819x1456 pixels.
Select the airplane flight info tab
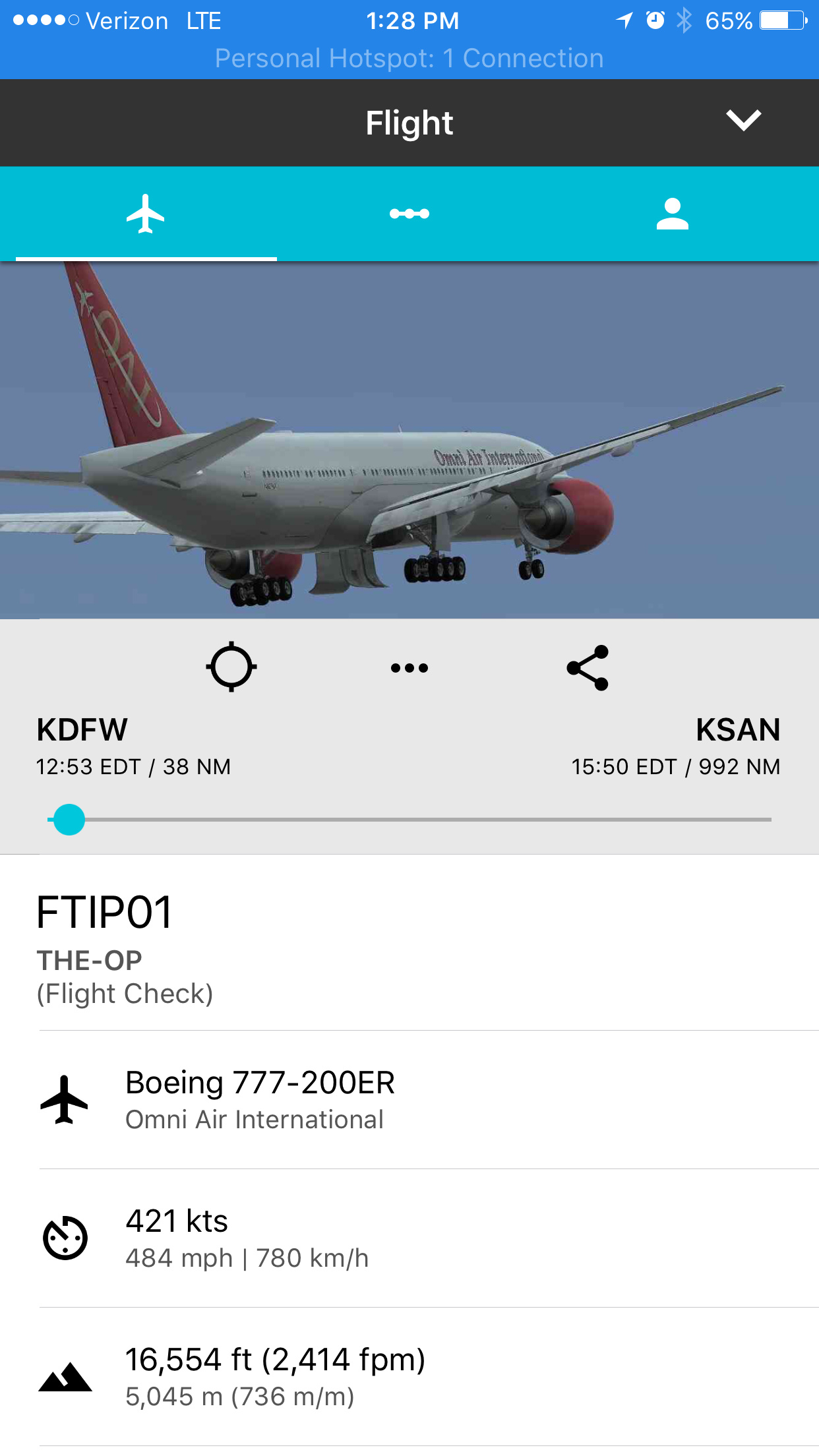[146, 214]
